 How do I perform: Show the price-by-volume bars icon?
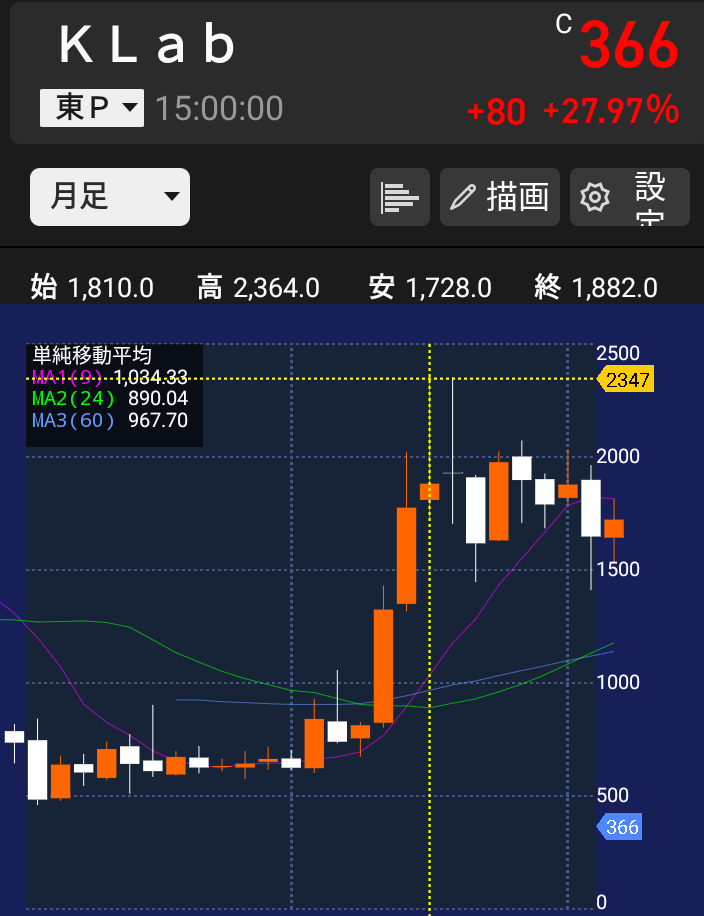(x=400, y=197)
